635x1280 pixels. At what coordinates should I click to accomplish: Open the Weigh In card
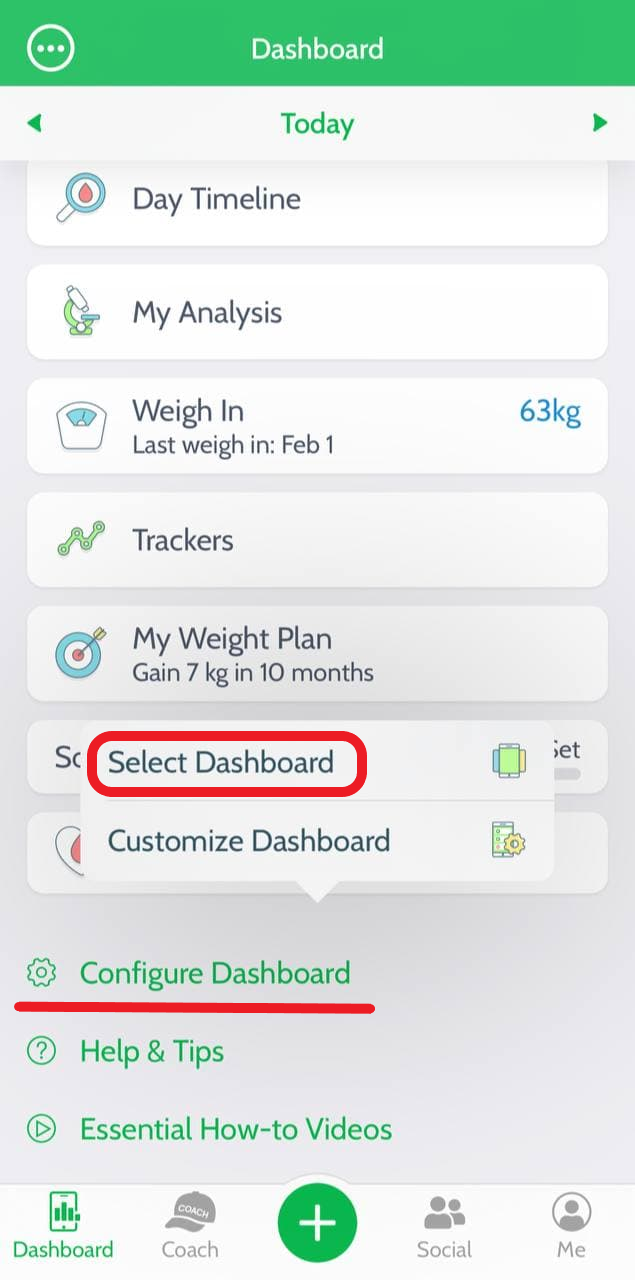(x=317, y=425)
